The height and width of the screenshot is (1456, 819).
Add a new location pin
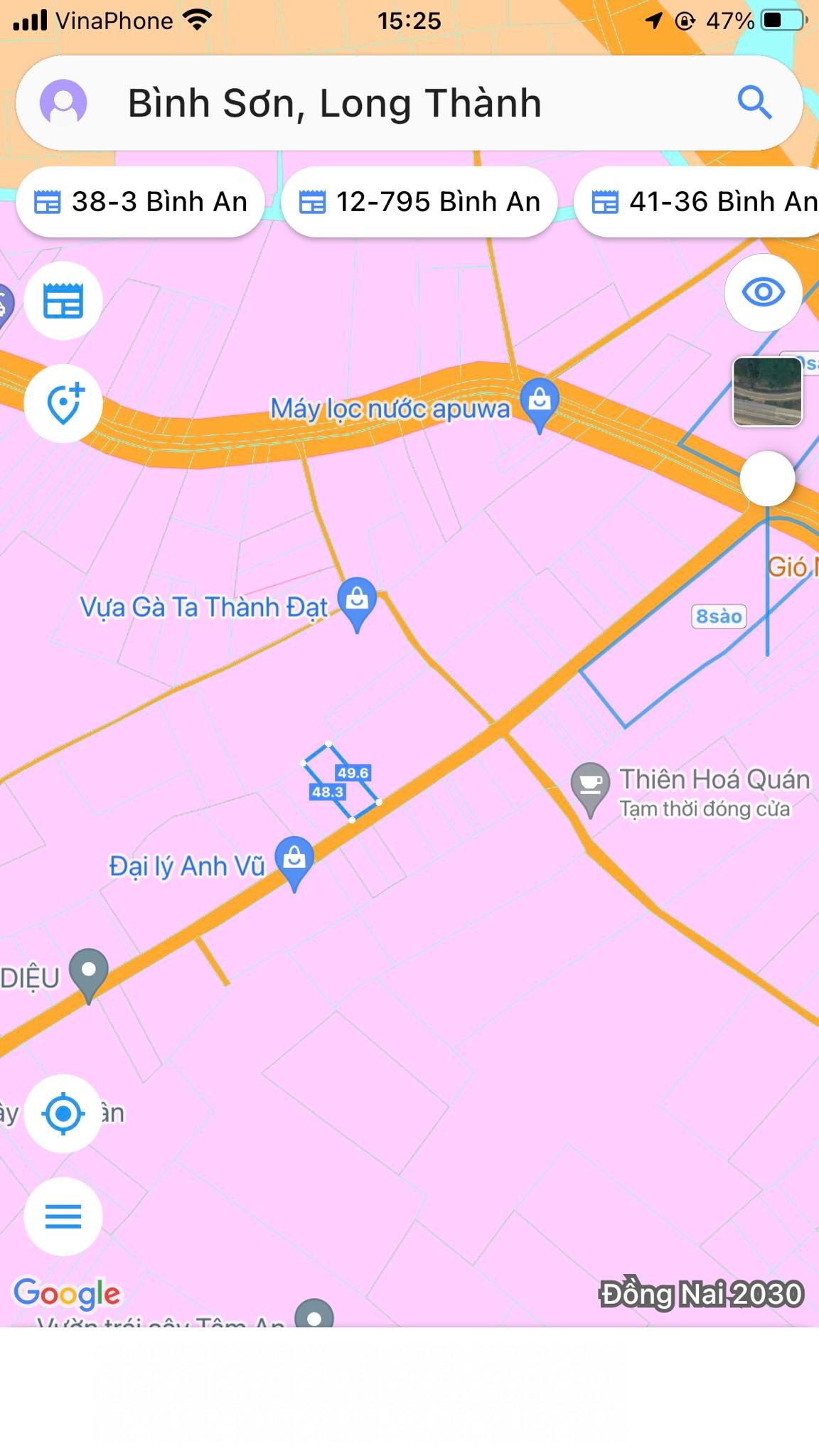click(x=63, y=404)
